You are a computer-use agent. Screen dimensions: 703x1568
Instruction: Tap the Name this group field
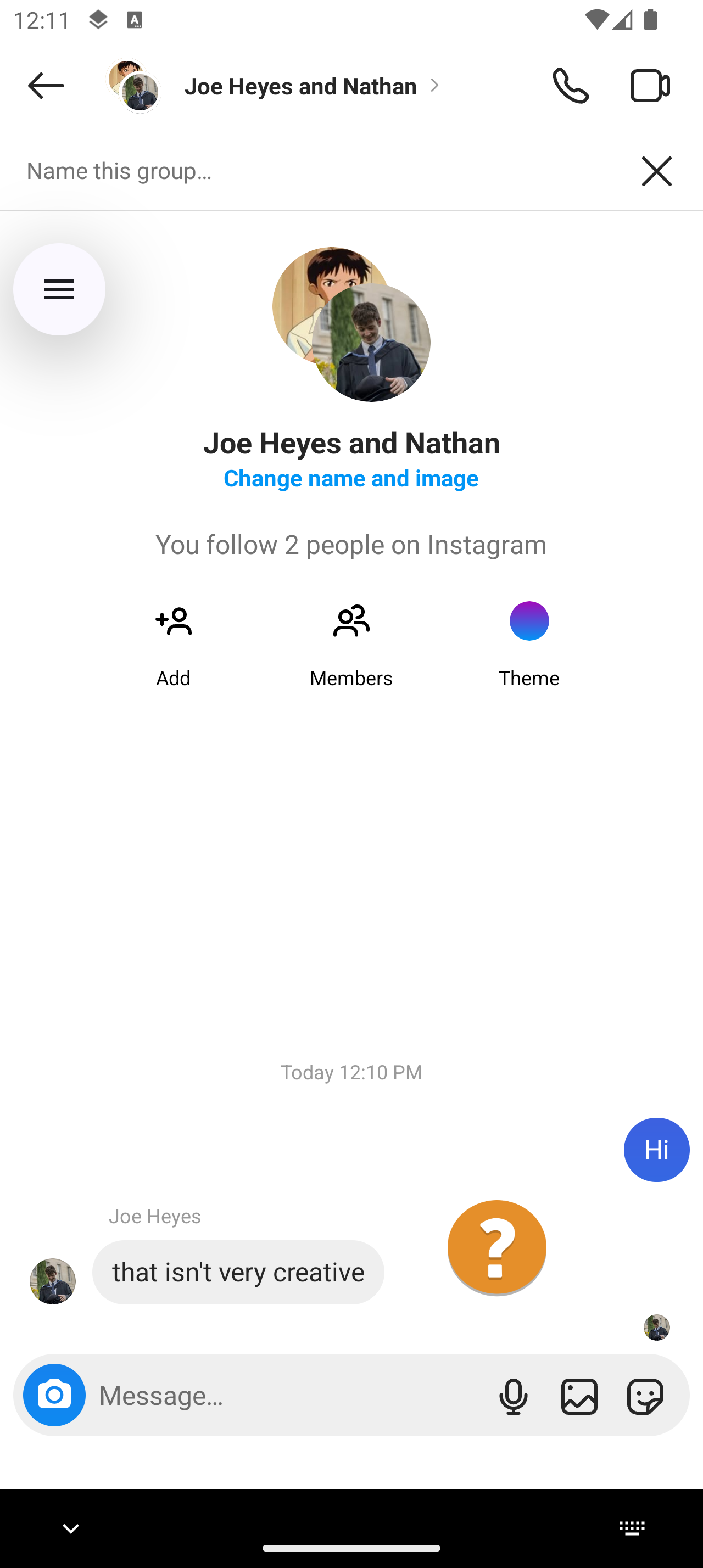coord(316,171)
